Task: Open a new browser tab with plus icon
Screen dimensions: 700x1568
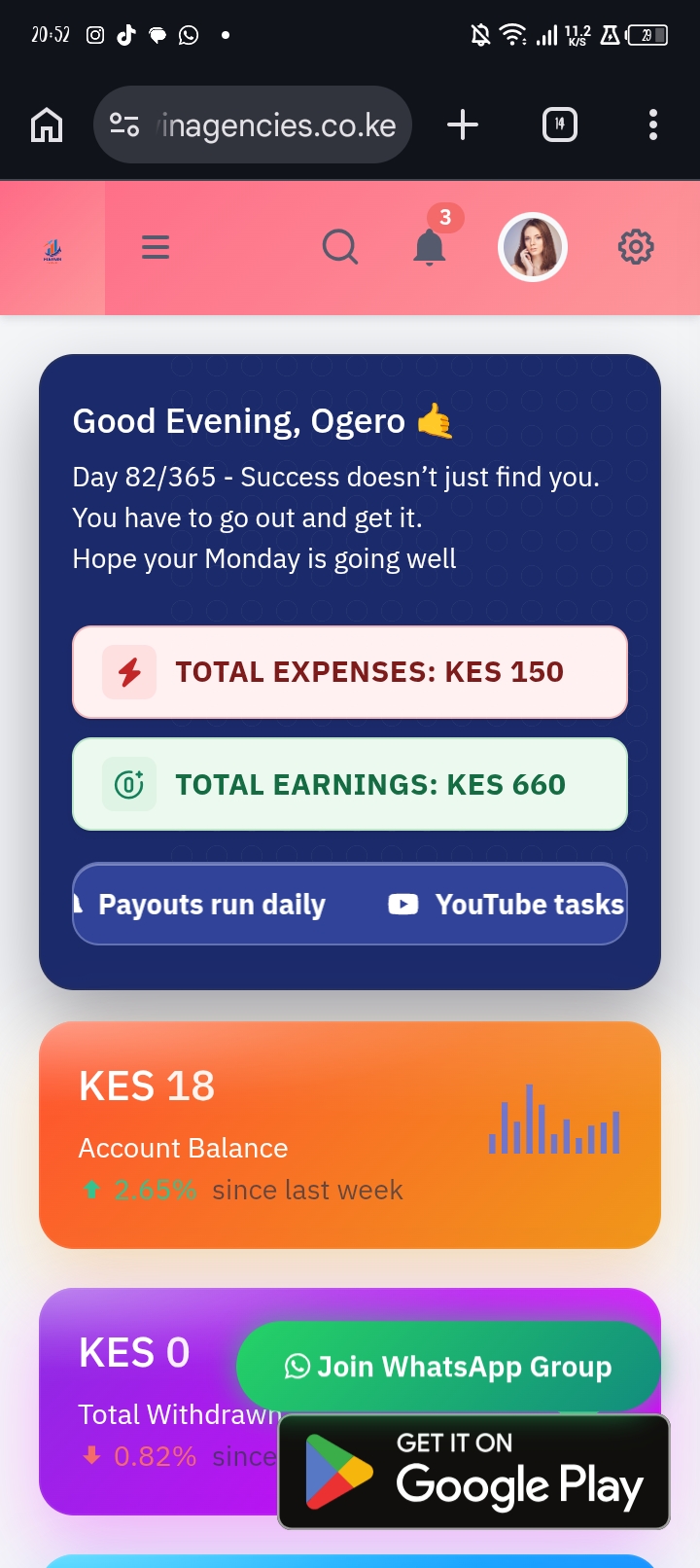Action: [x=463, y=125]
